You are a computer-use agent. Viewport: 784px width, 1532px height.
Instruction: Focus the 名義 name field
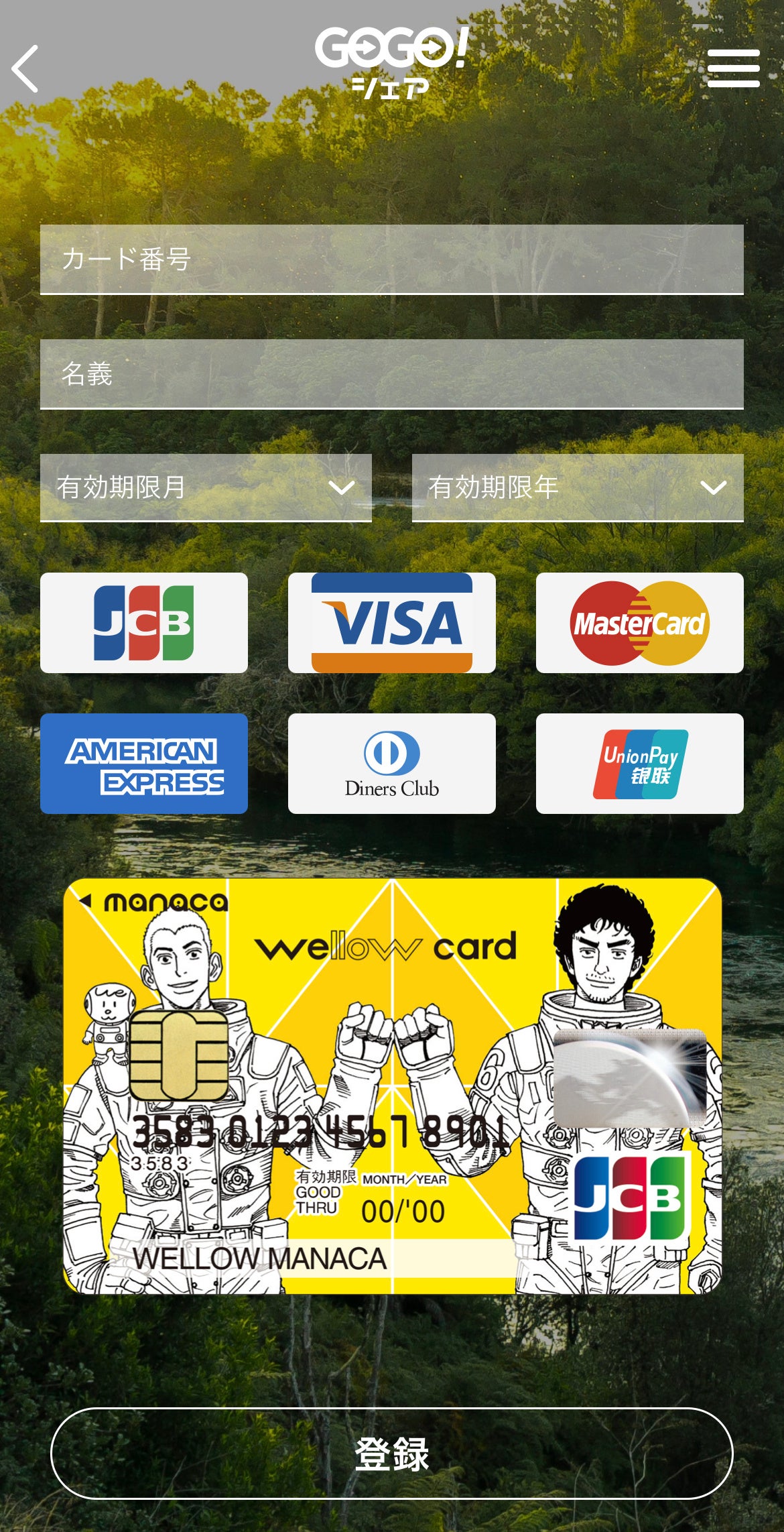(391, 373)
